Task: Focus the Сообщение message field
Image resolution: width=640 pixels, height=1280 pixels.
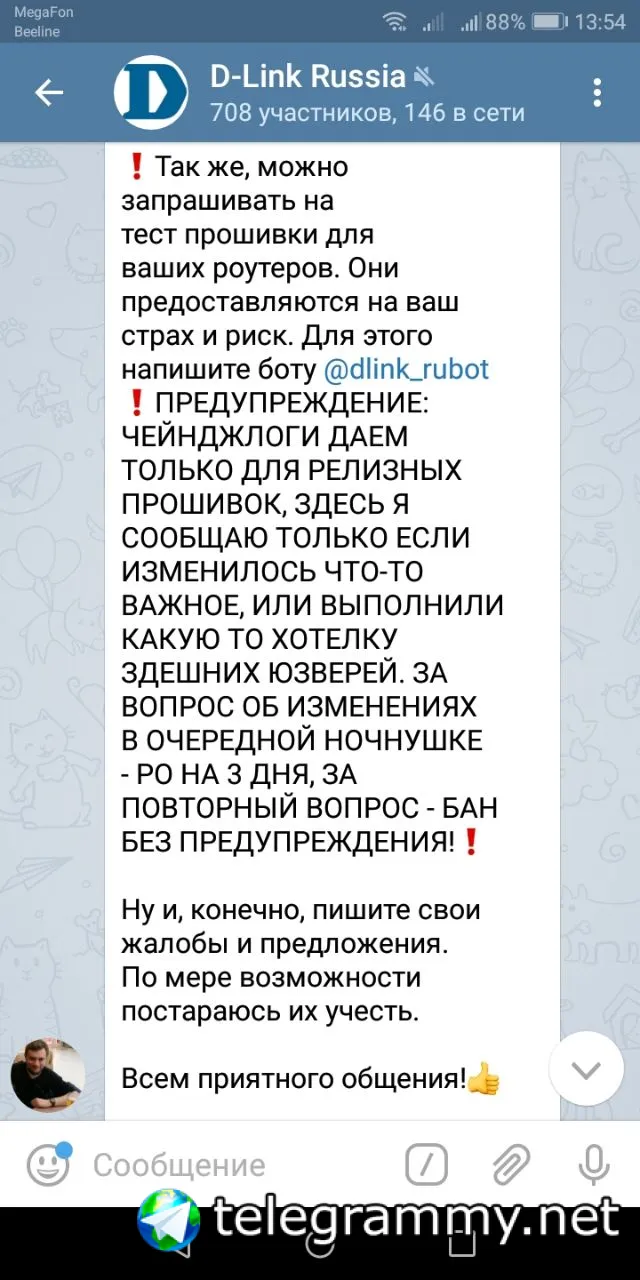Action: [238, 1165]
